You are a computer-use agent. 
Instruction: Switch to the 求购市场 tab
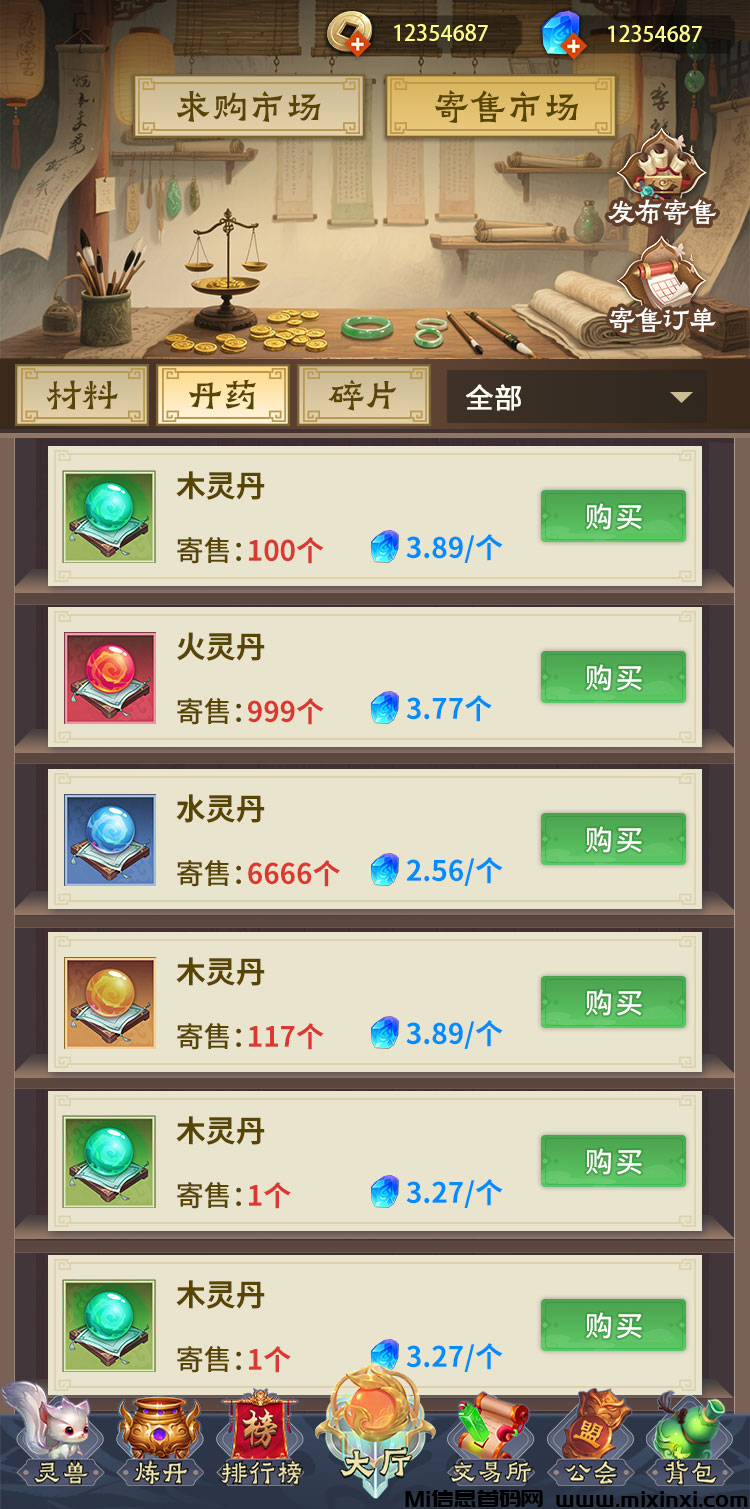[250, 105]
